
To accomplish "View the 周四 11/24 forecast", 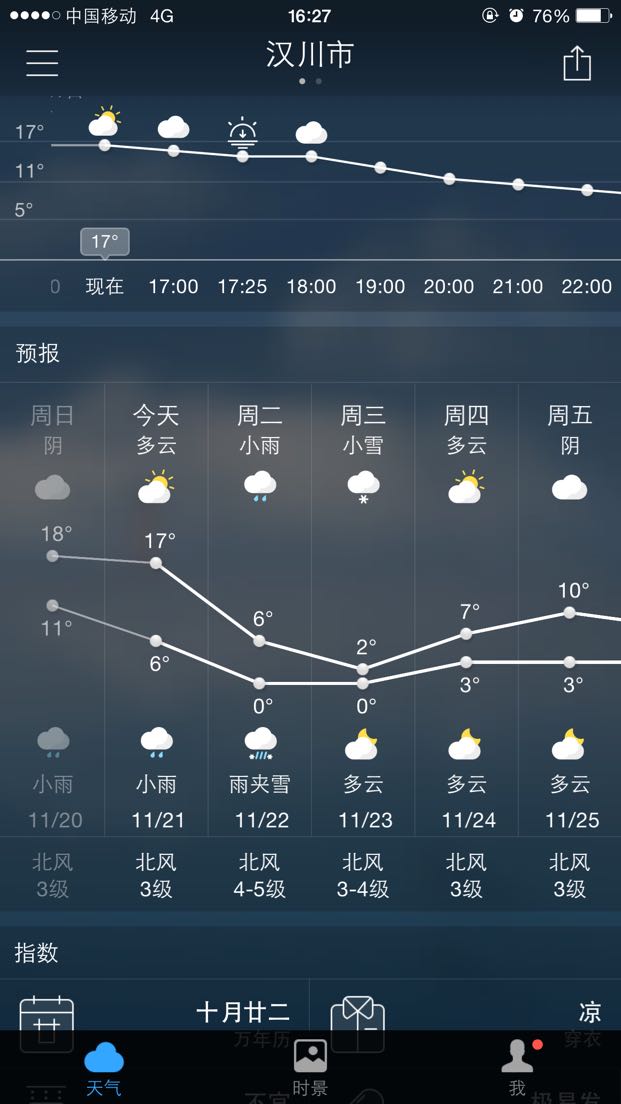I will [x=466, y=610].
